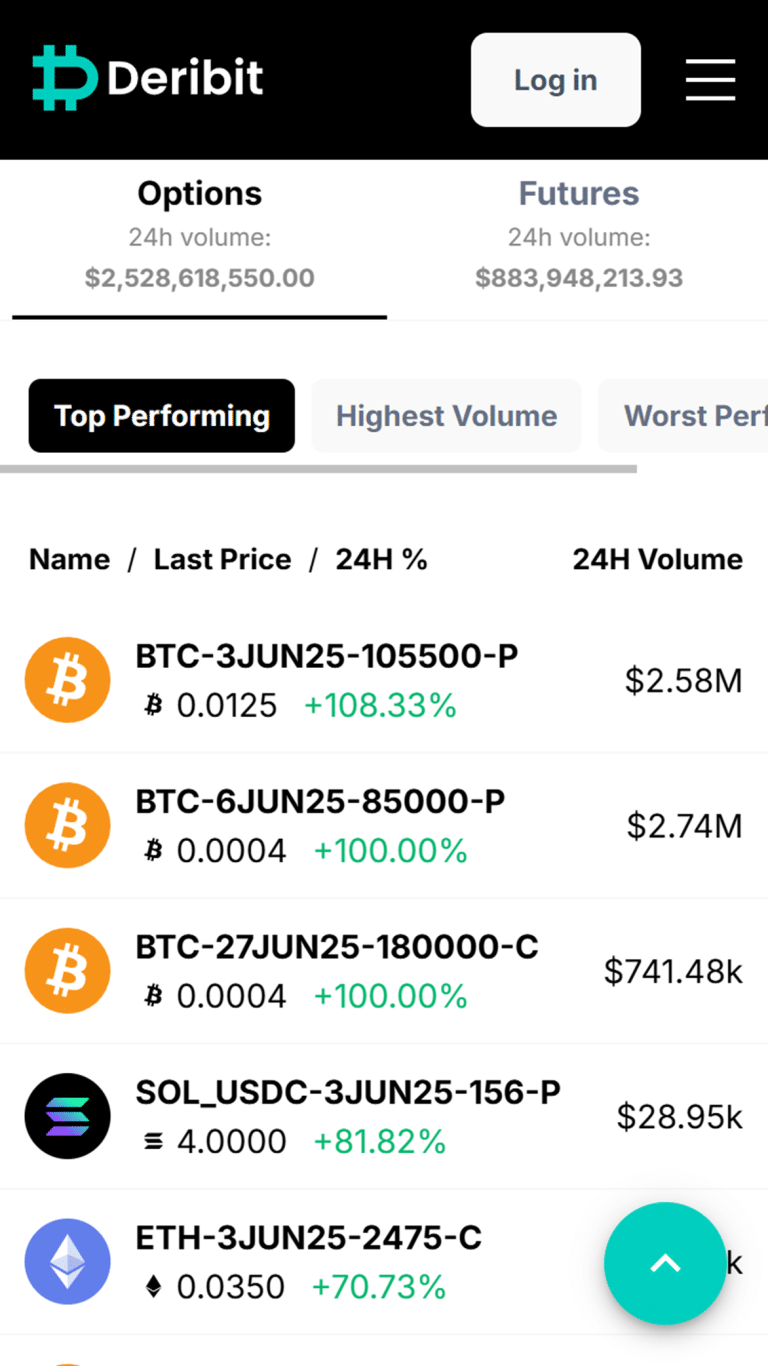Open the hamburger navigation menu
The image size is (768, 1366).
coord(710,80)
